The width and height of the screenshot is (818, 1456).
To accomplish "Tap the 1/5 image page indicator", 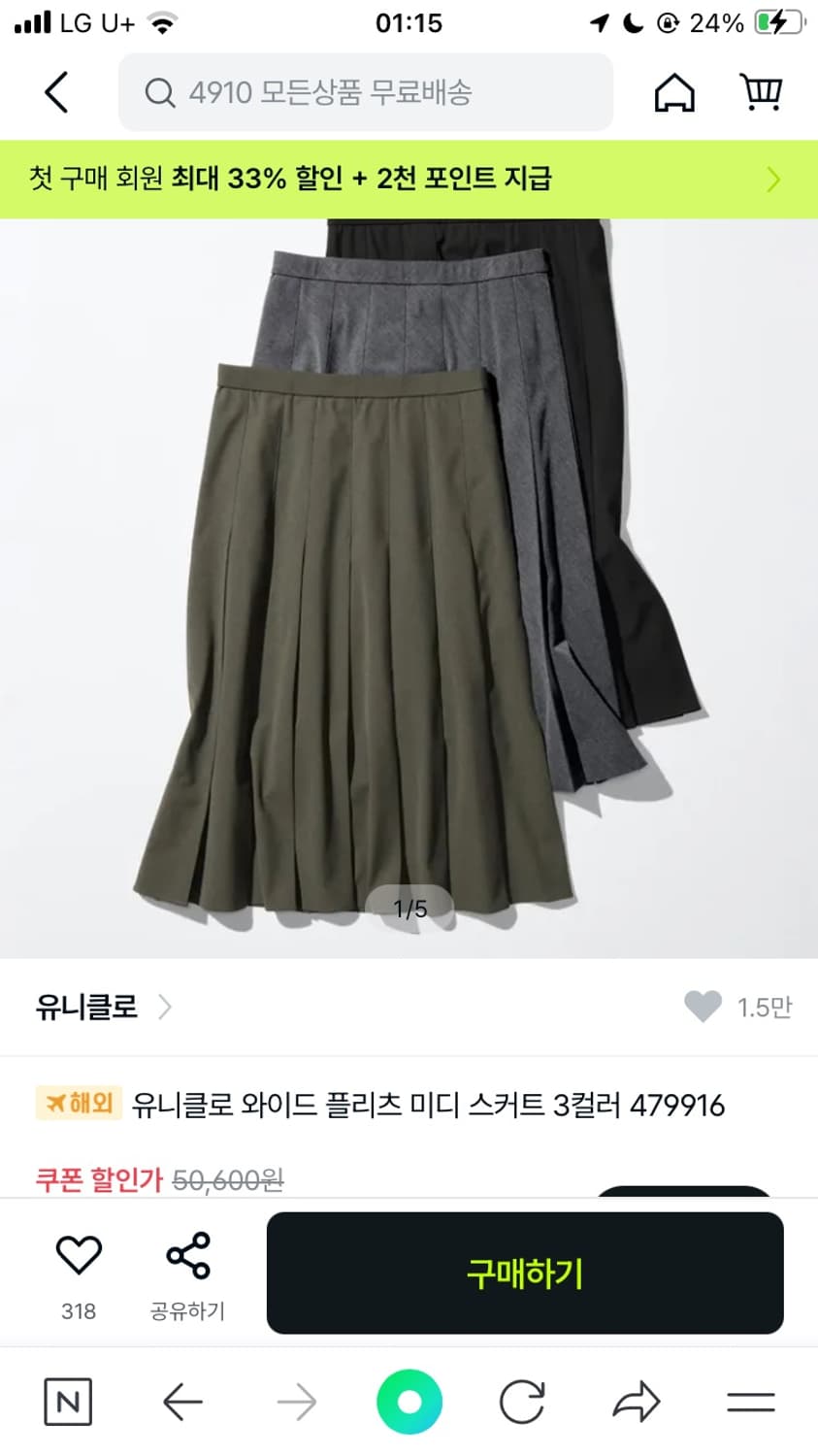I will pos(409,906).
